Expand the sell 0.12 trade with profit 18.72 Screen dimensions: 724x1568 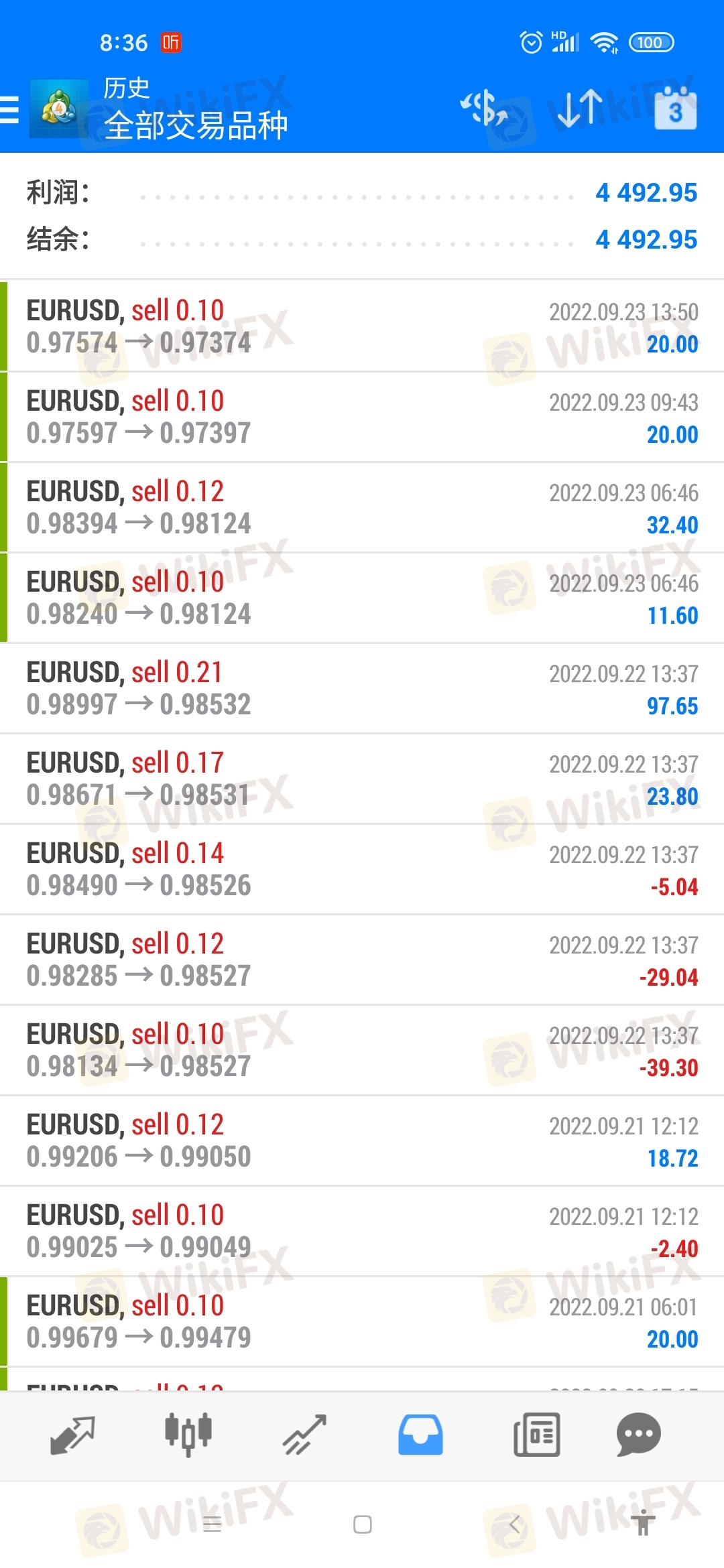click(x=362, y=1140)
